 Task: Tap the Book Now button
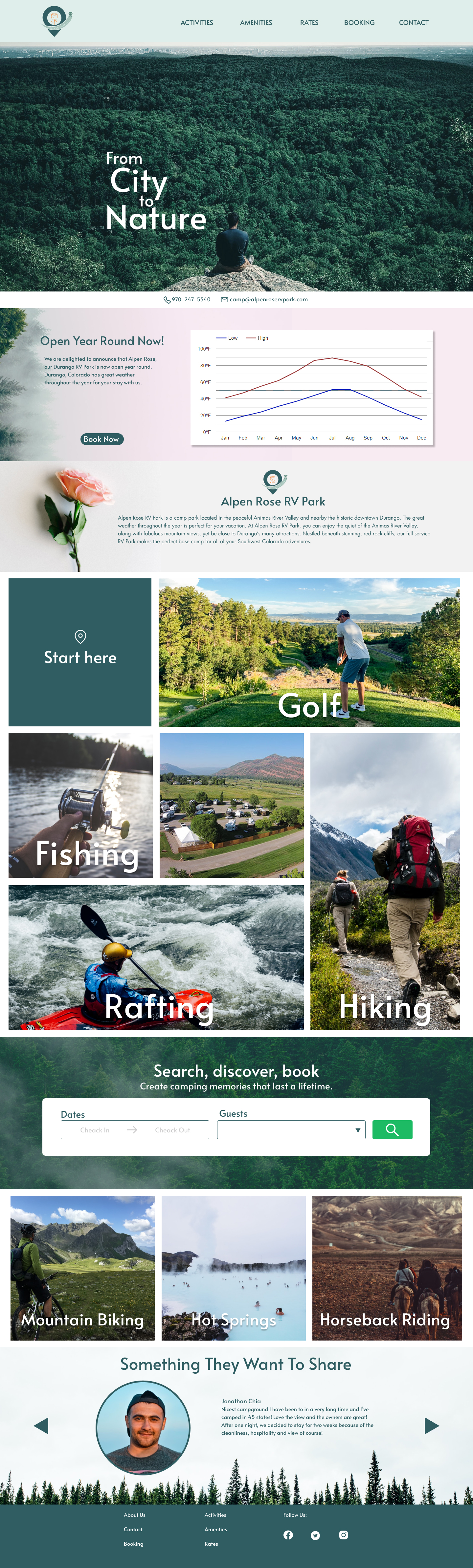tap(101, 439)
